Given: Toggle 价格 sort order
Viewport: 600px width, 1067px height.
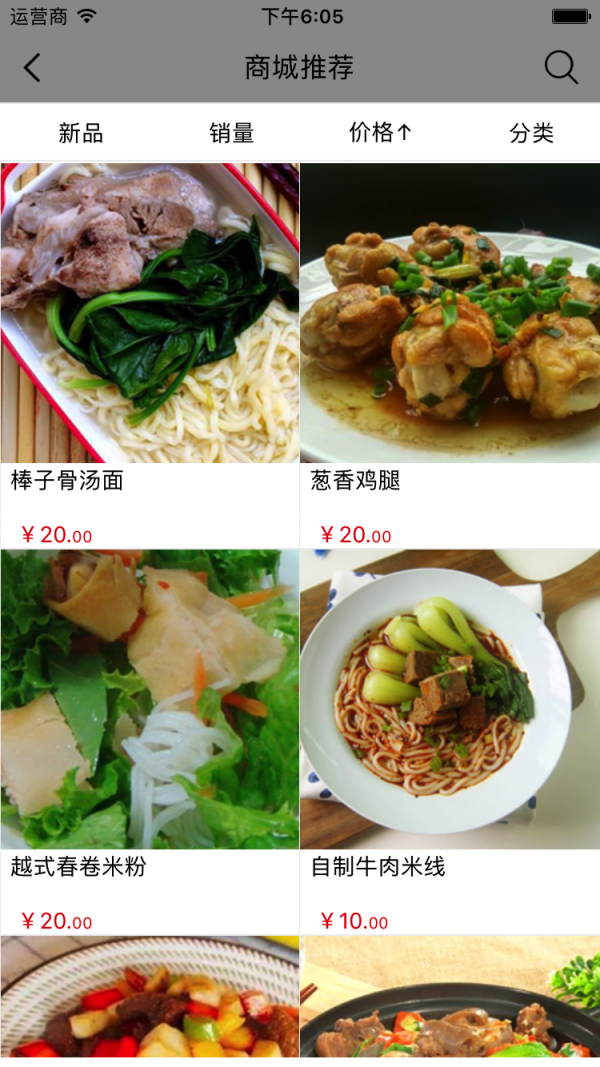Looking at the screenshot, I should (x=380, y=133).
